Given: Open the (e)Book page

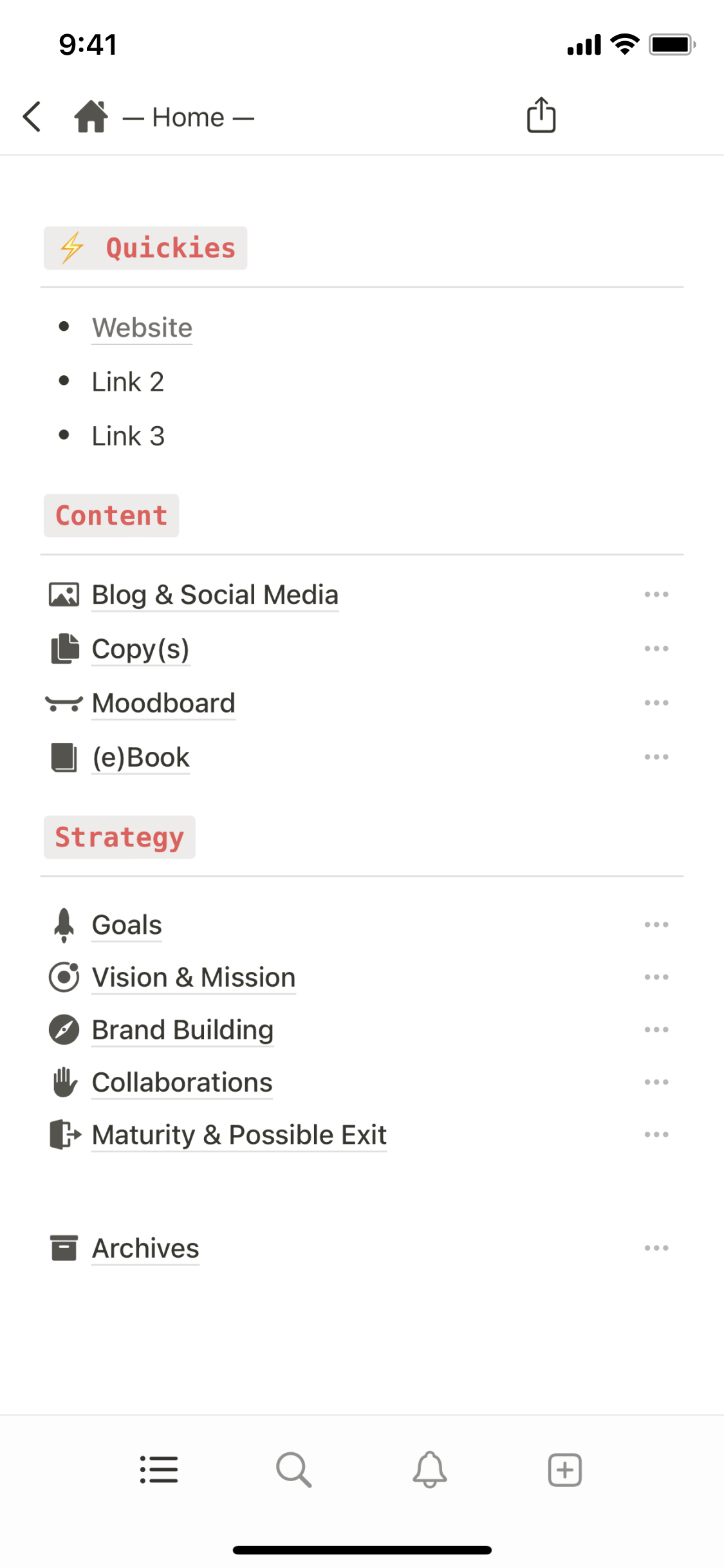Looking at the screenshot, I should (x=141, y=757).
